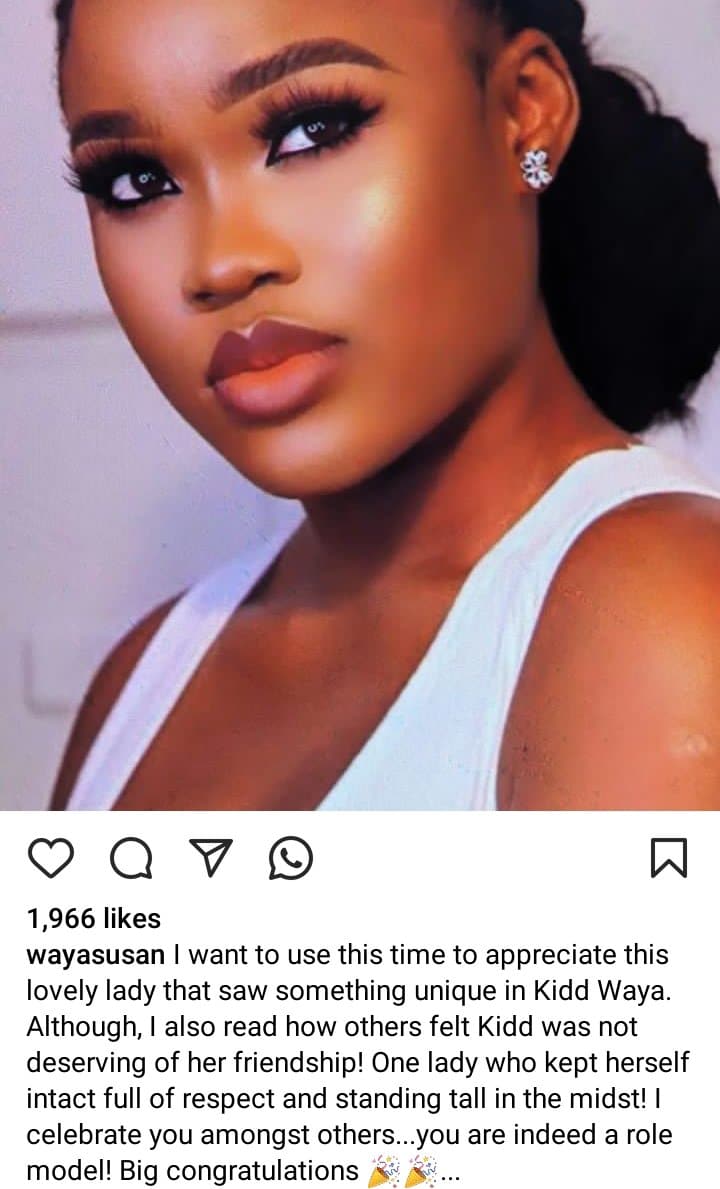
Task: Save this post with the bookmark icon
Action: [x=668, y=858]
